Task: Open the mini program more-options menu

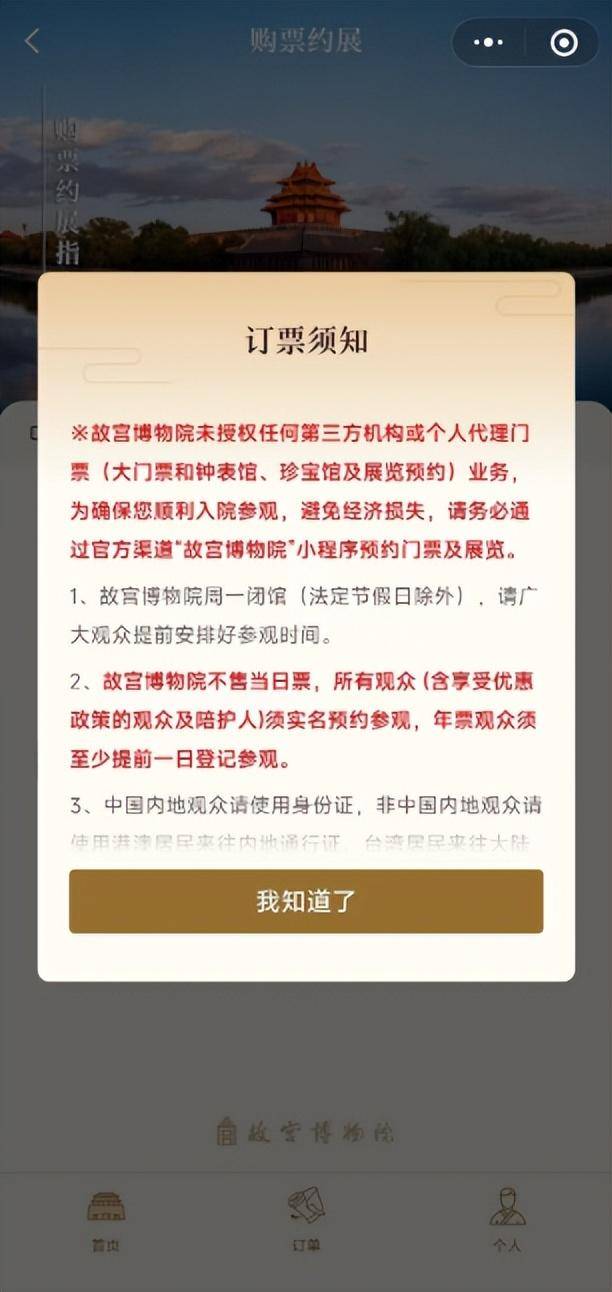Action: point(488,42)
